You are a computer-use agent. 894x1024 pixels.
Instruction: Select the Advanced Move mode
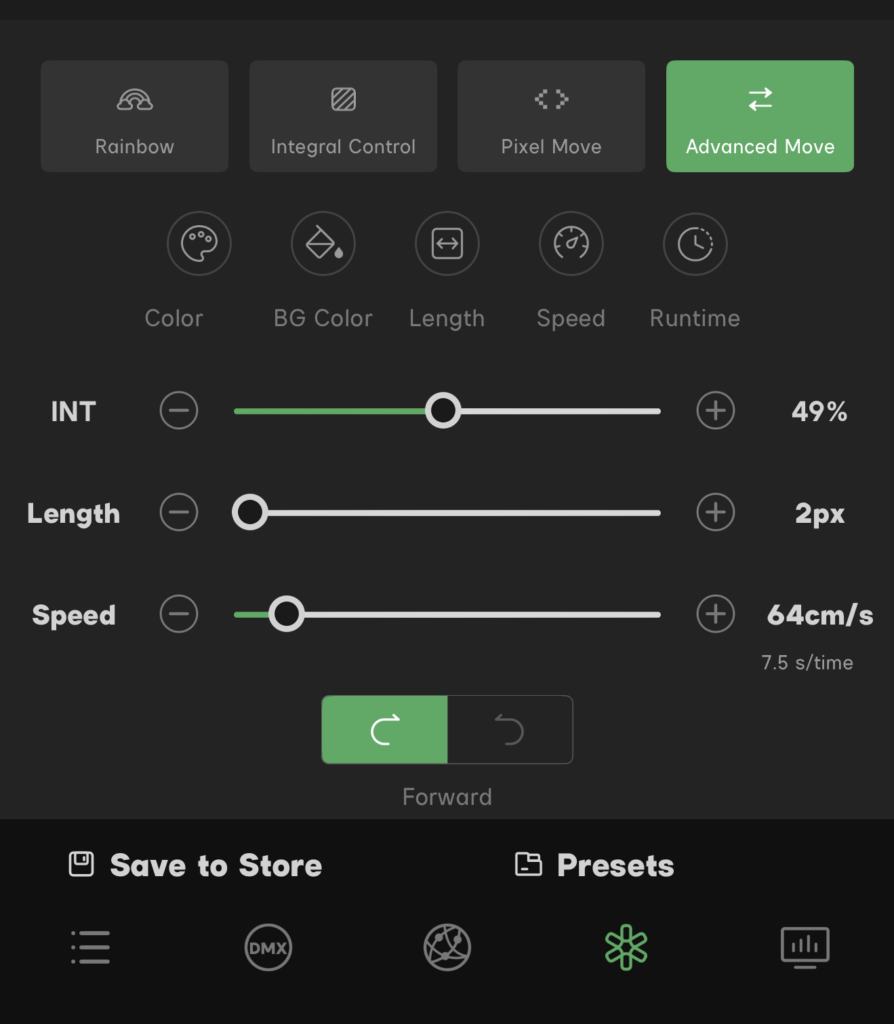point(760,116)
